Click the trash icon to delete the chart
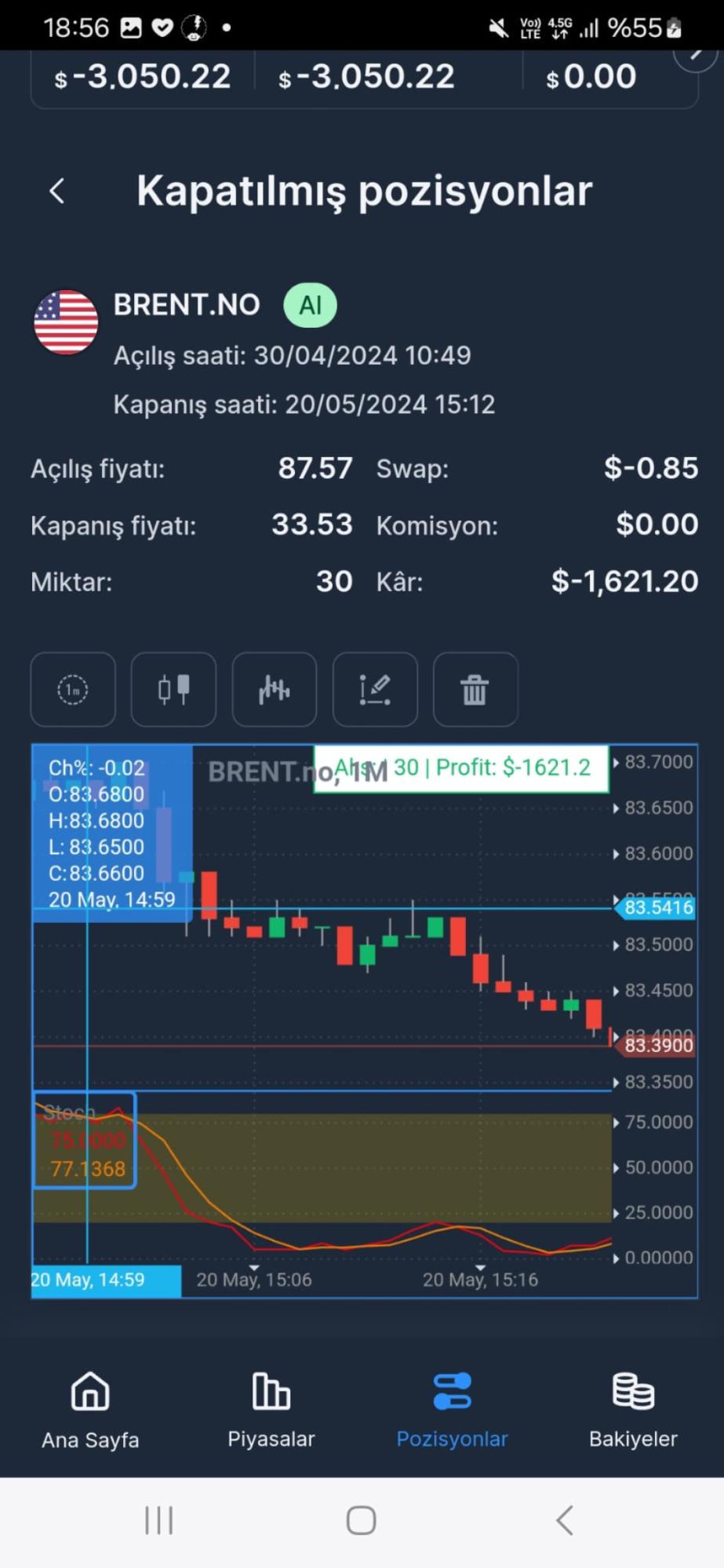This screenshot has width=724, height=1568. 475,690
